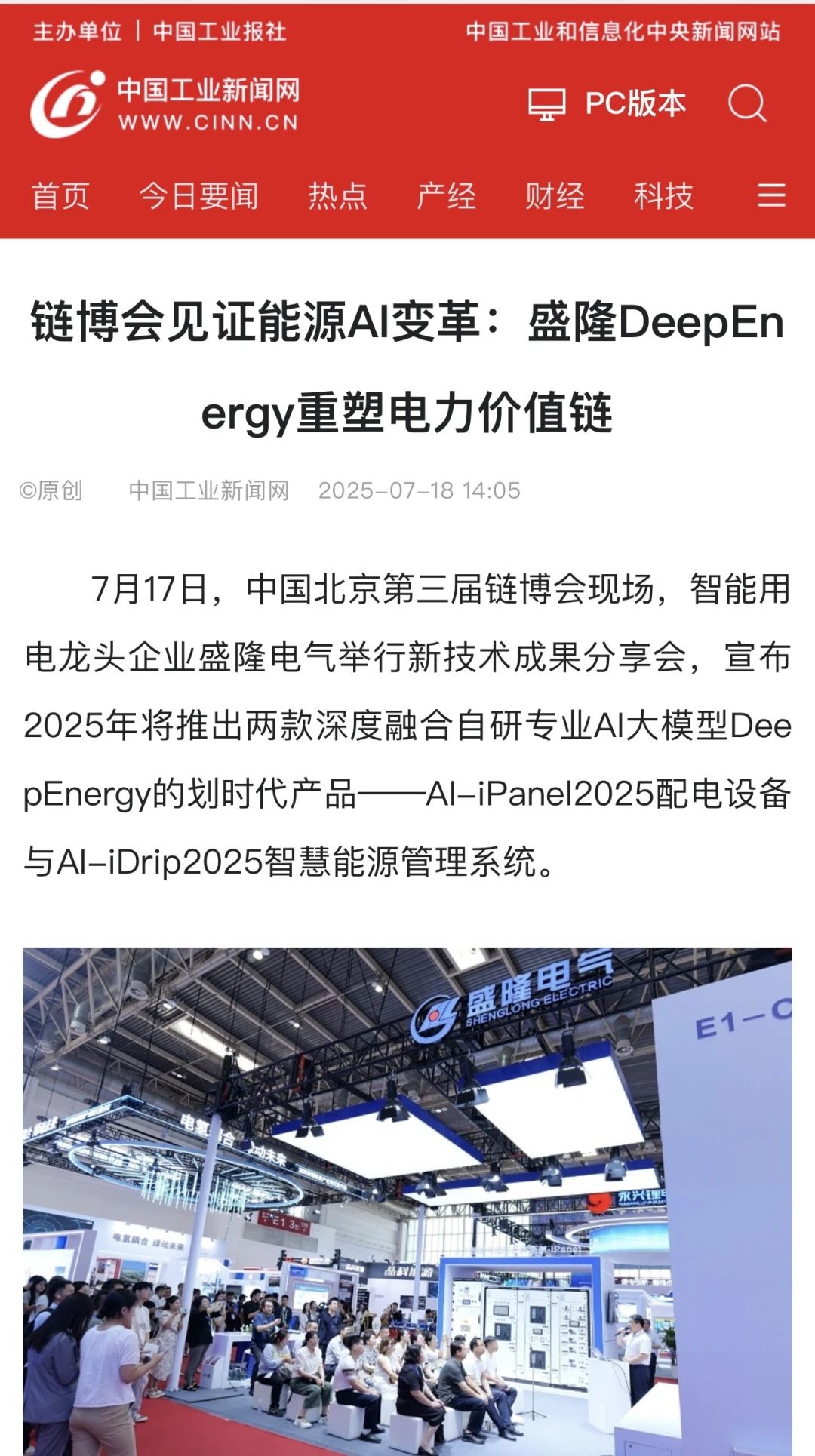Viewport: 815px width, 1456px height.
Task: Switch to 科技 tab
Action: (663, 196)
